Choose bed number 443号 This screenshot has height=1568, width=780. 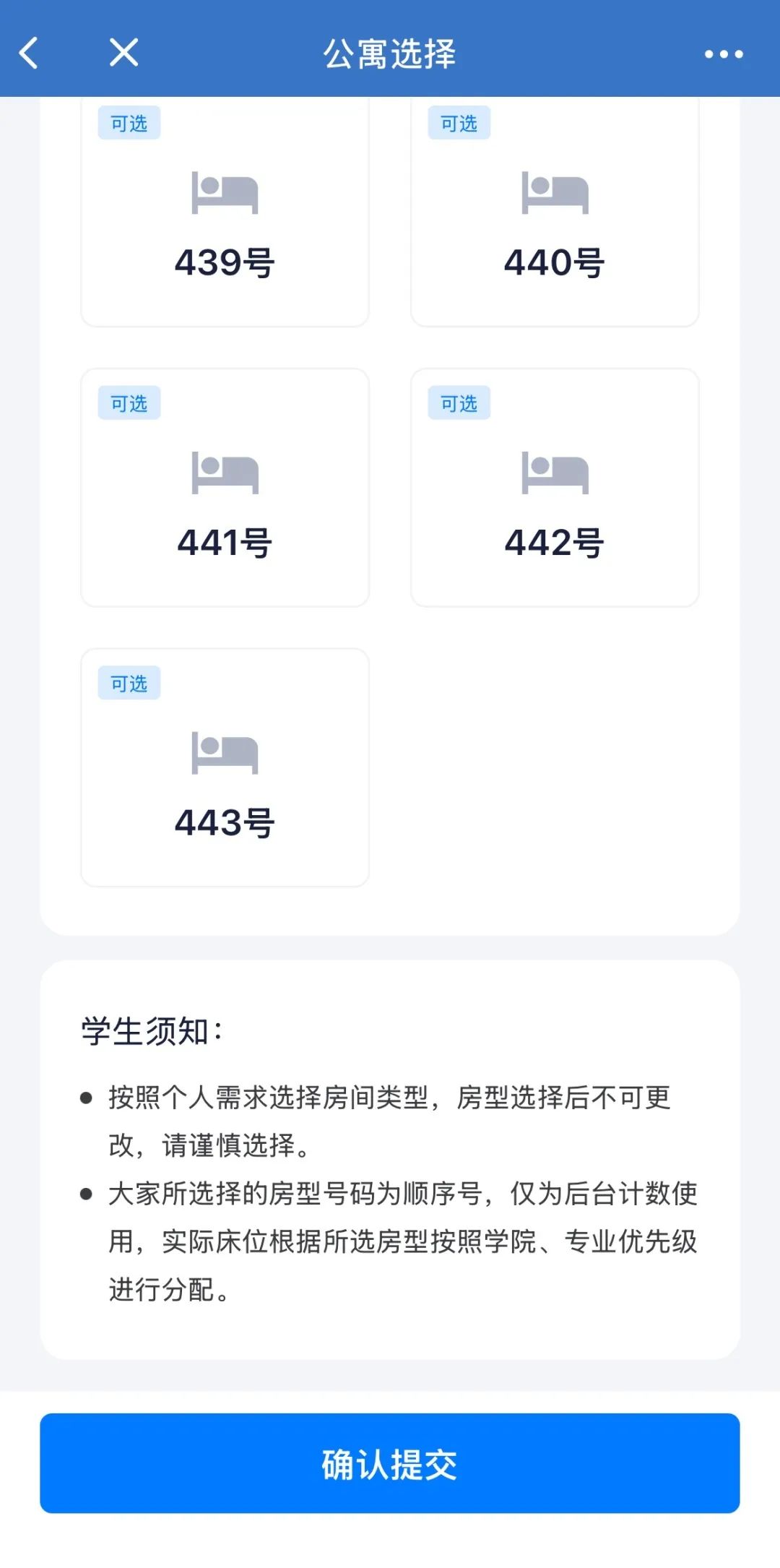(225, 767)
